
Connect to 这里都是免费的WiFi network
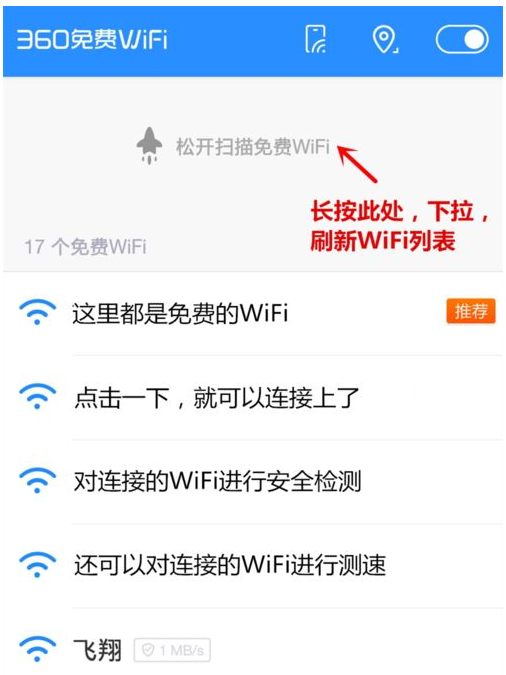tap(253, 313)
